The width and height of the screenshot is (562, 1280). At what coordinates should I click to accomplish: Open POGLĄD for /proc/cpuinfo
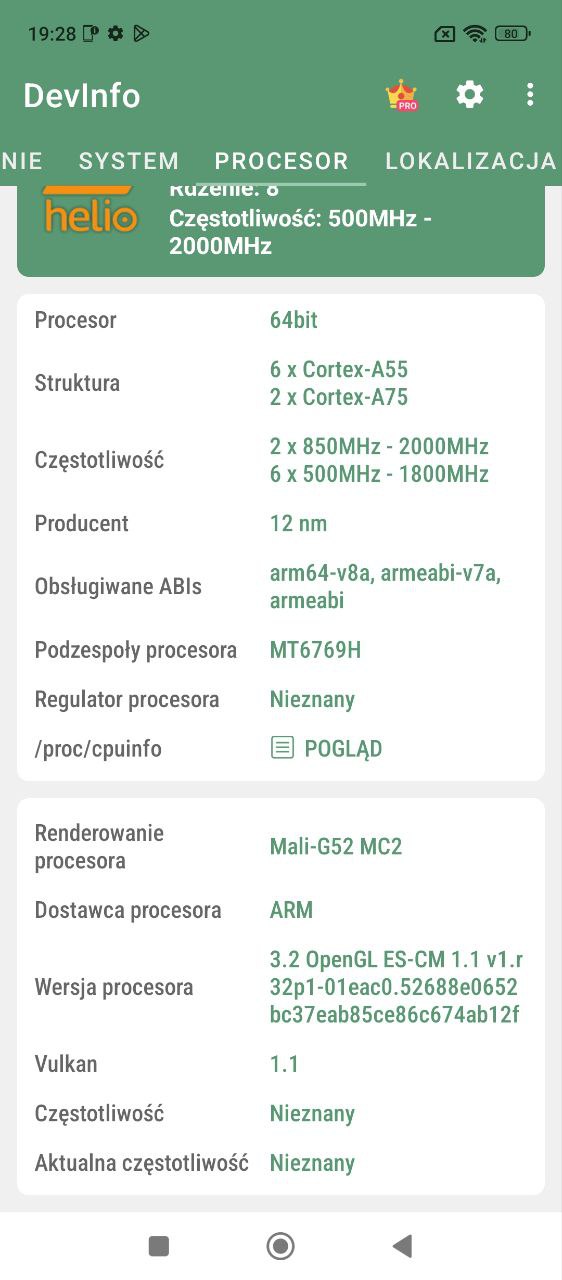(327, 749)
